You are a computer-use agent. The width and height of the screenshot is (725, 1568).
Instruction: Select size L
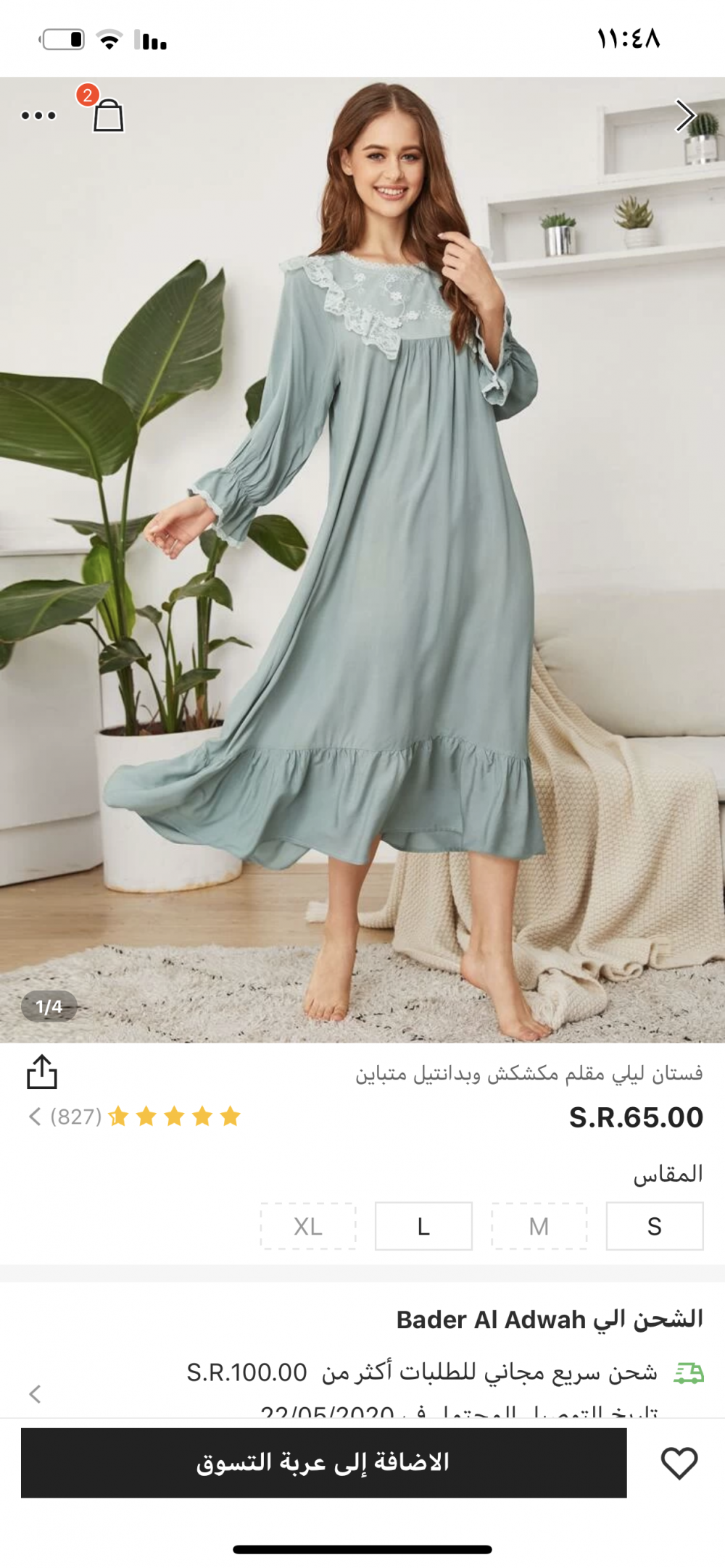pyautogui.click(x=423, y=1226)
